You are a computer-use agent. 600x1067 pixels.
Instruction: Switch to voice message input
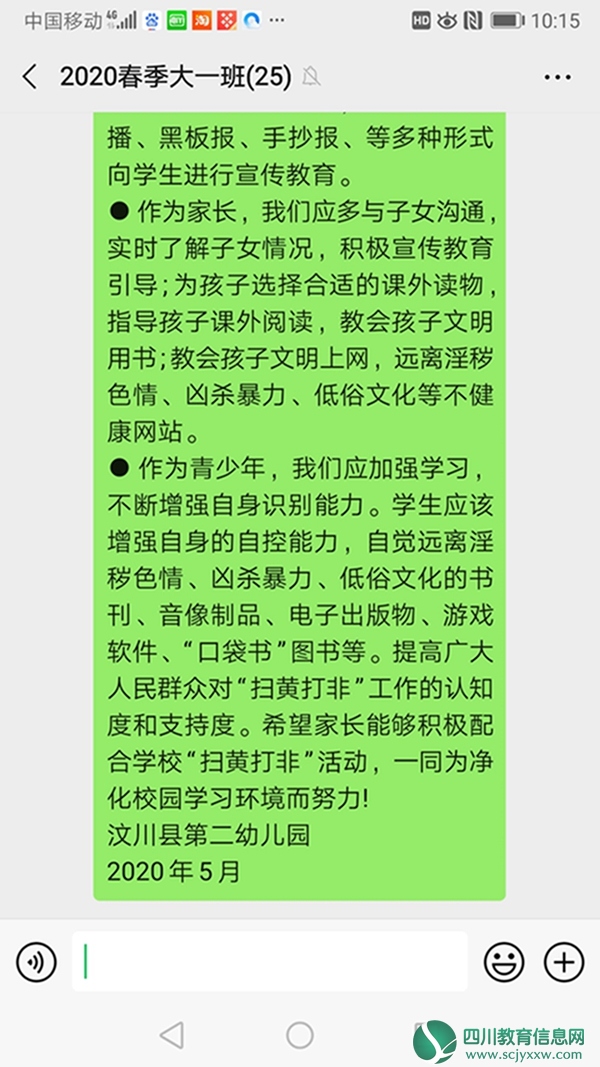click(x=36, y=962)
